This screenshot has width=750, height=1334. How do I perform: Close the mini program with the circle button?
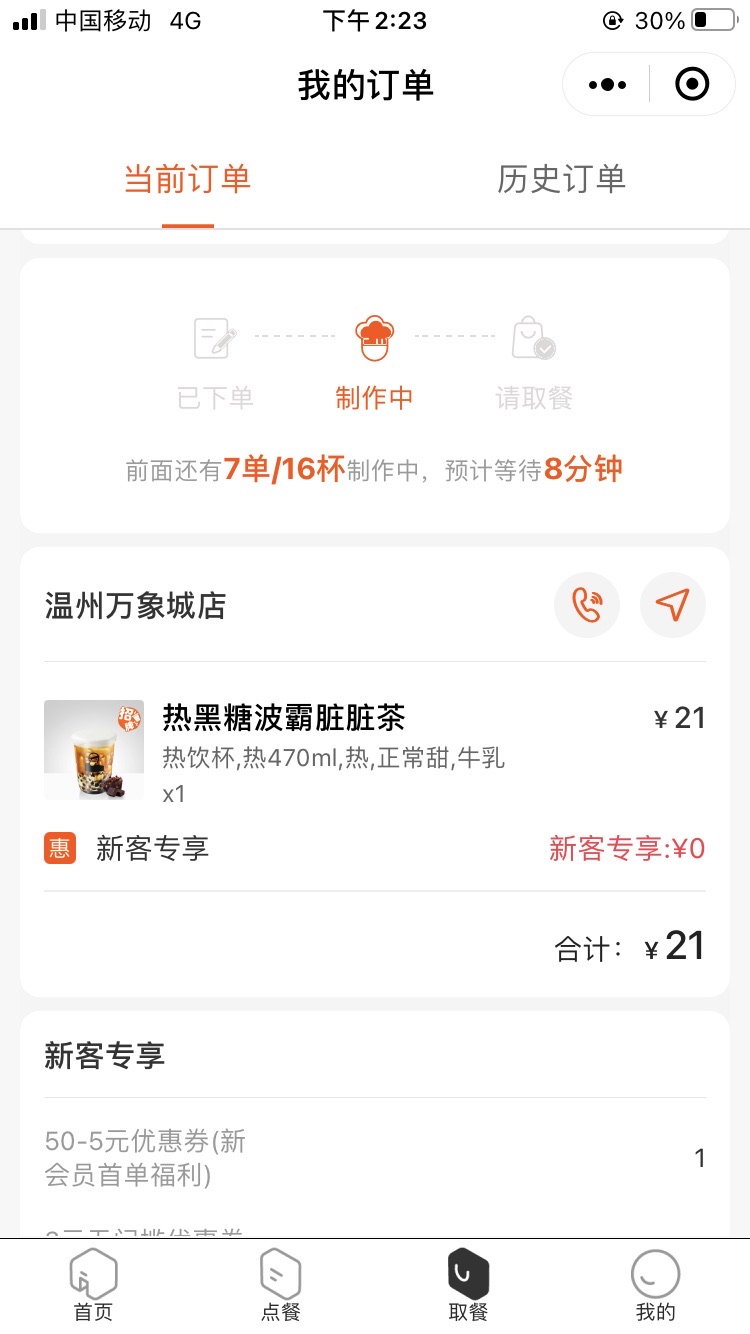692,85
